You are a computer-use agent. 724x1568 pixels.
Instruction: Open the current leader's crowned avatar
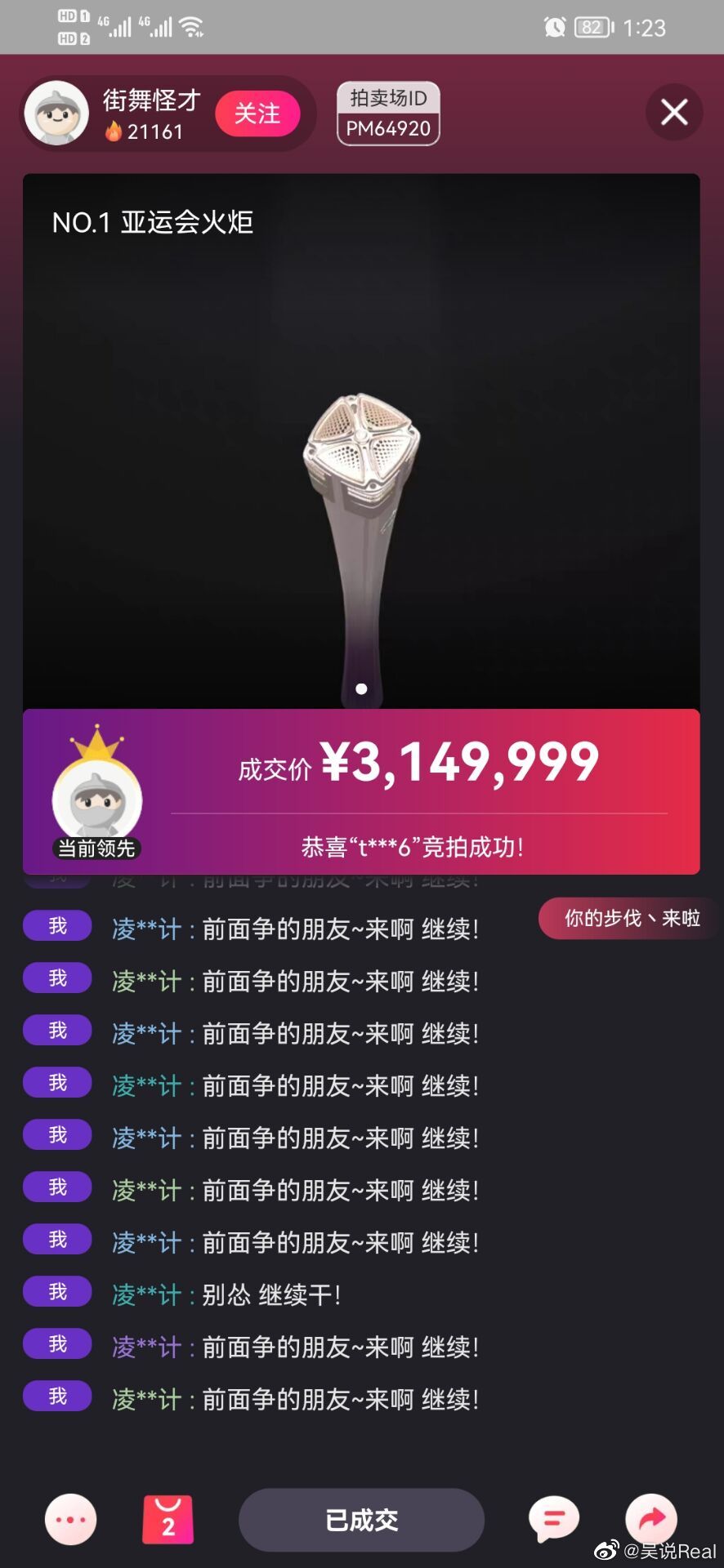click(x=97, y=796)
